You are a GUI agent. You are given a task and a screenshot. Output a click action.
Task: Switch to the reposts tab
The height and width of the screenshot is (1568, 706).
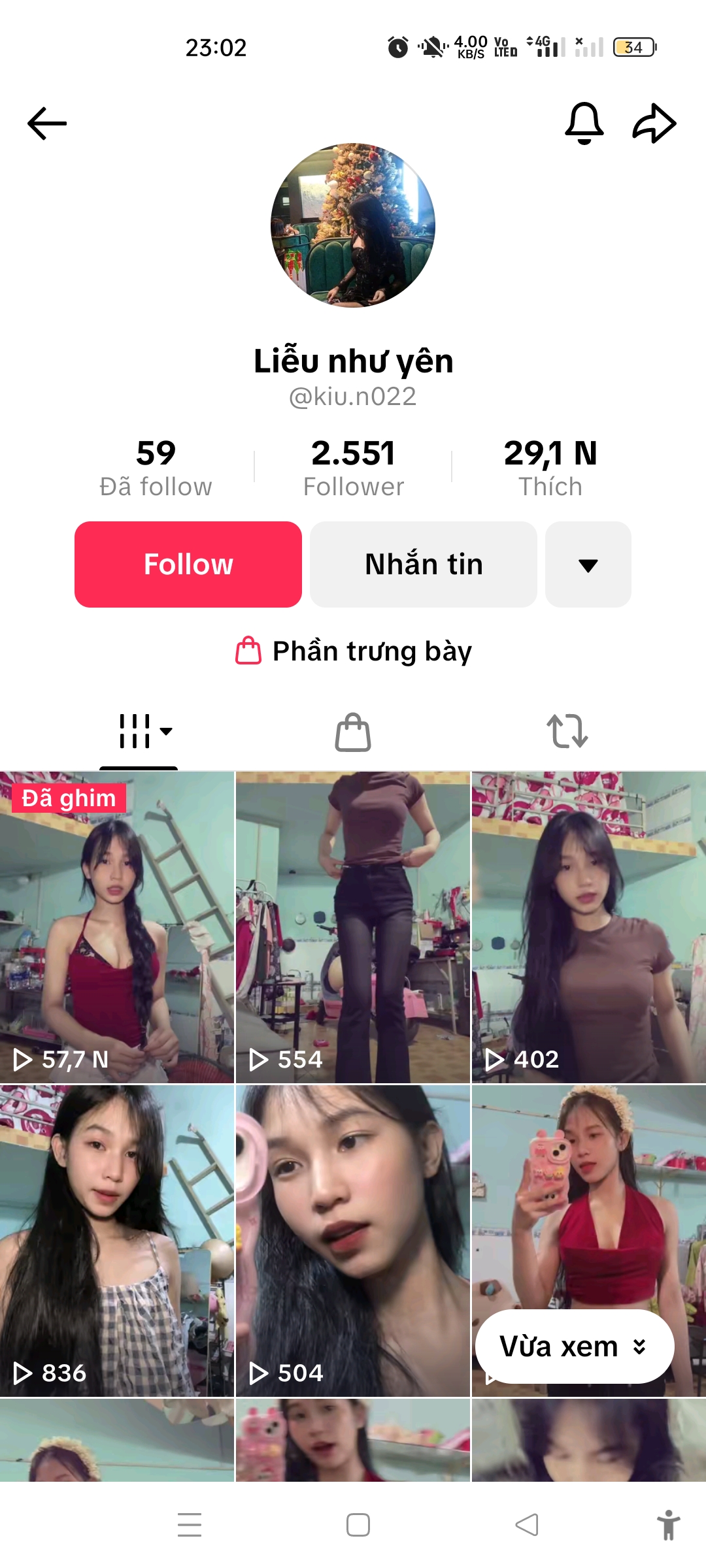tap(567, 732)
